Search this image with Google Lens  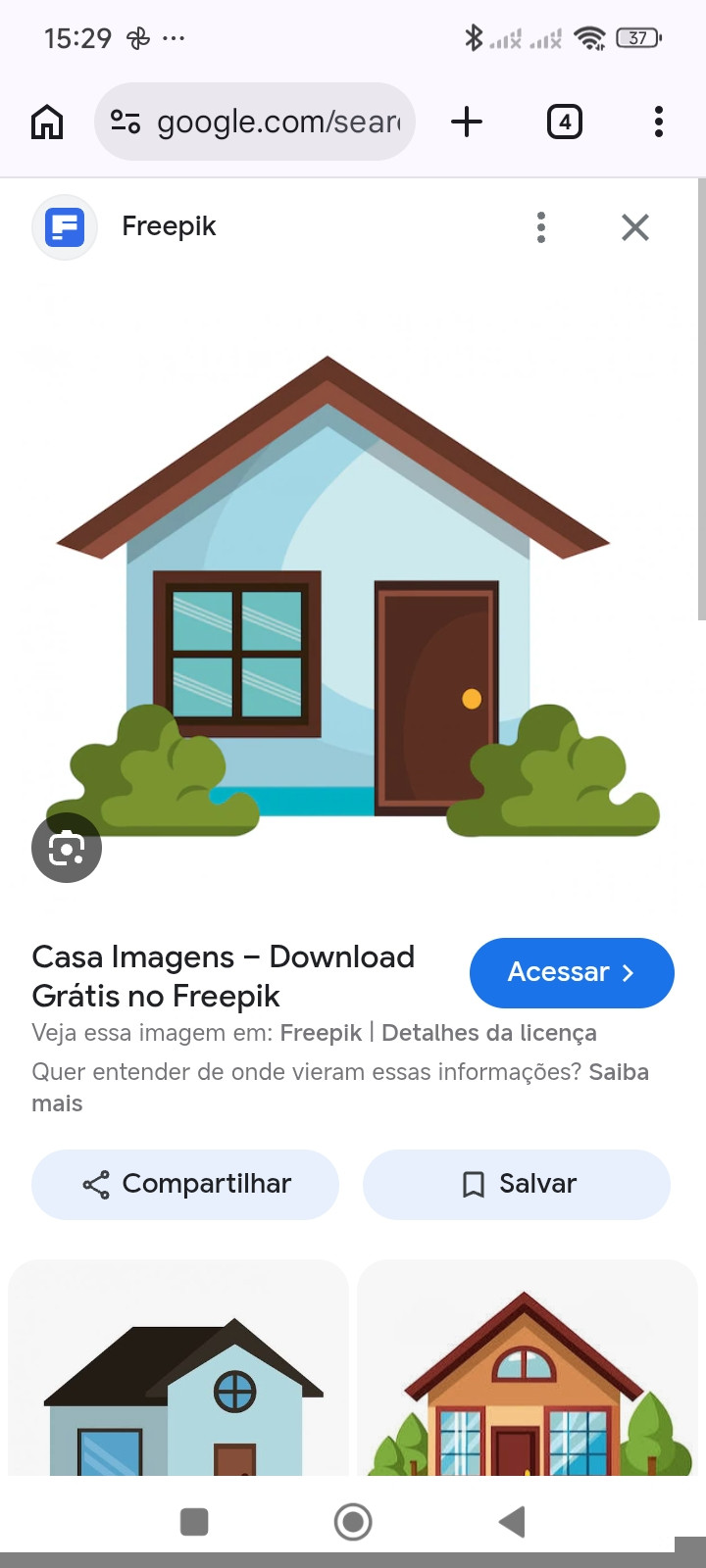67,848
